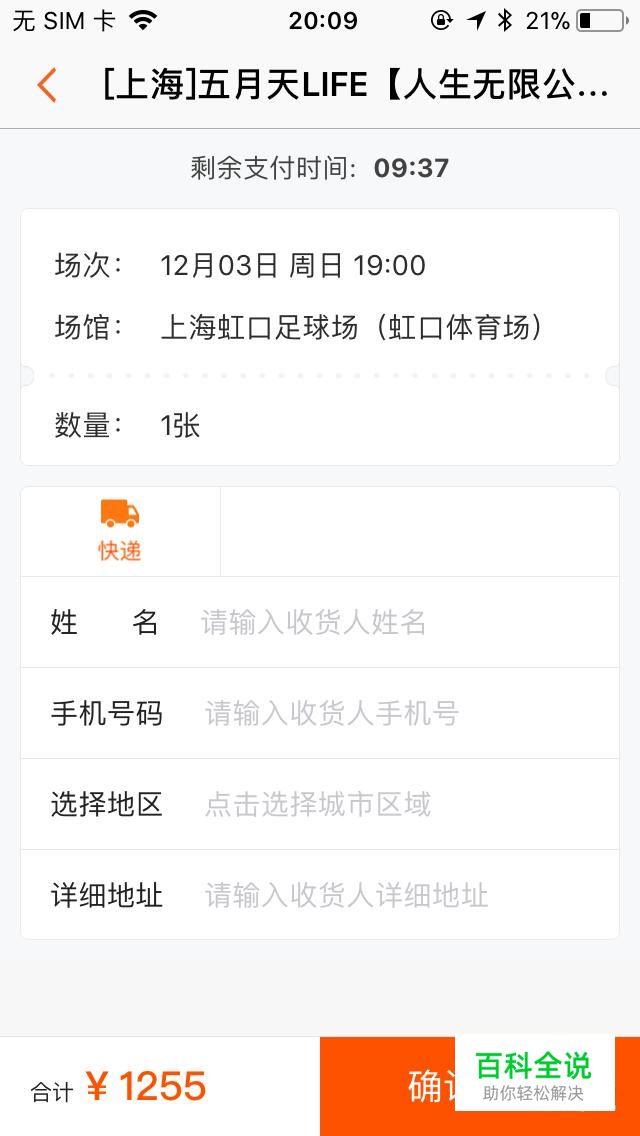Focus the 手机号码 phone number field

pos(320,714)
